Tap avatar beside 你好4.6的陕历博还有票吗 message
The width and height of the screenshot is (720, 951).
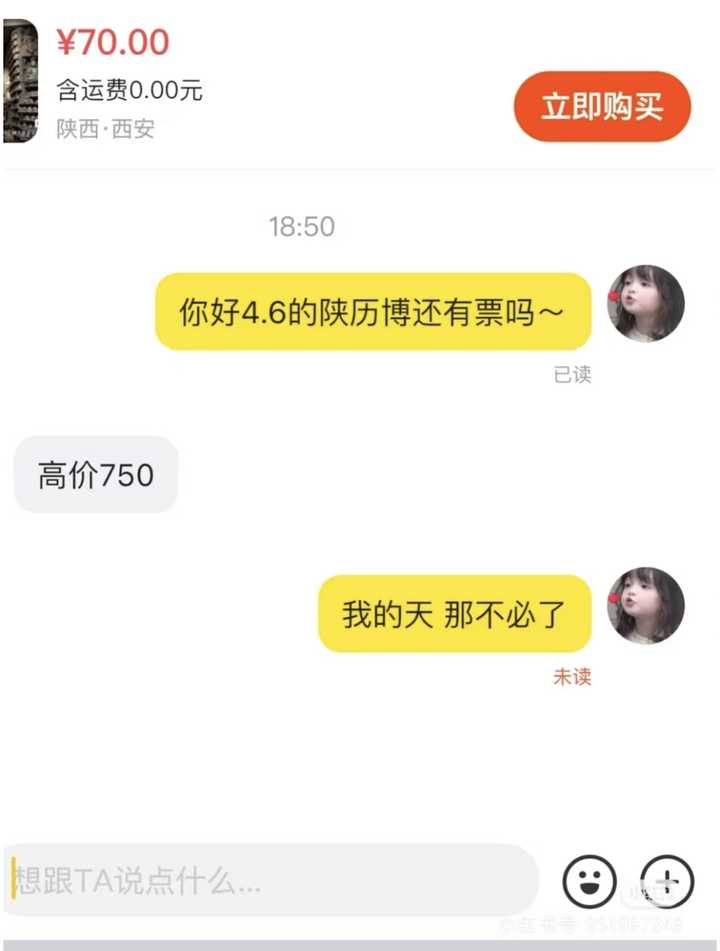pos(646,304)
